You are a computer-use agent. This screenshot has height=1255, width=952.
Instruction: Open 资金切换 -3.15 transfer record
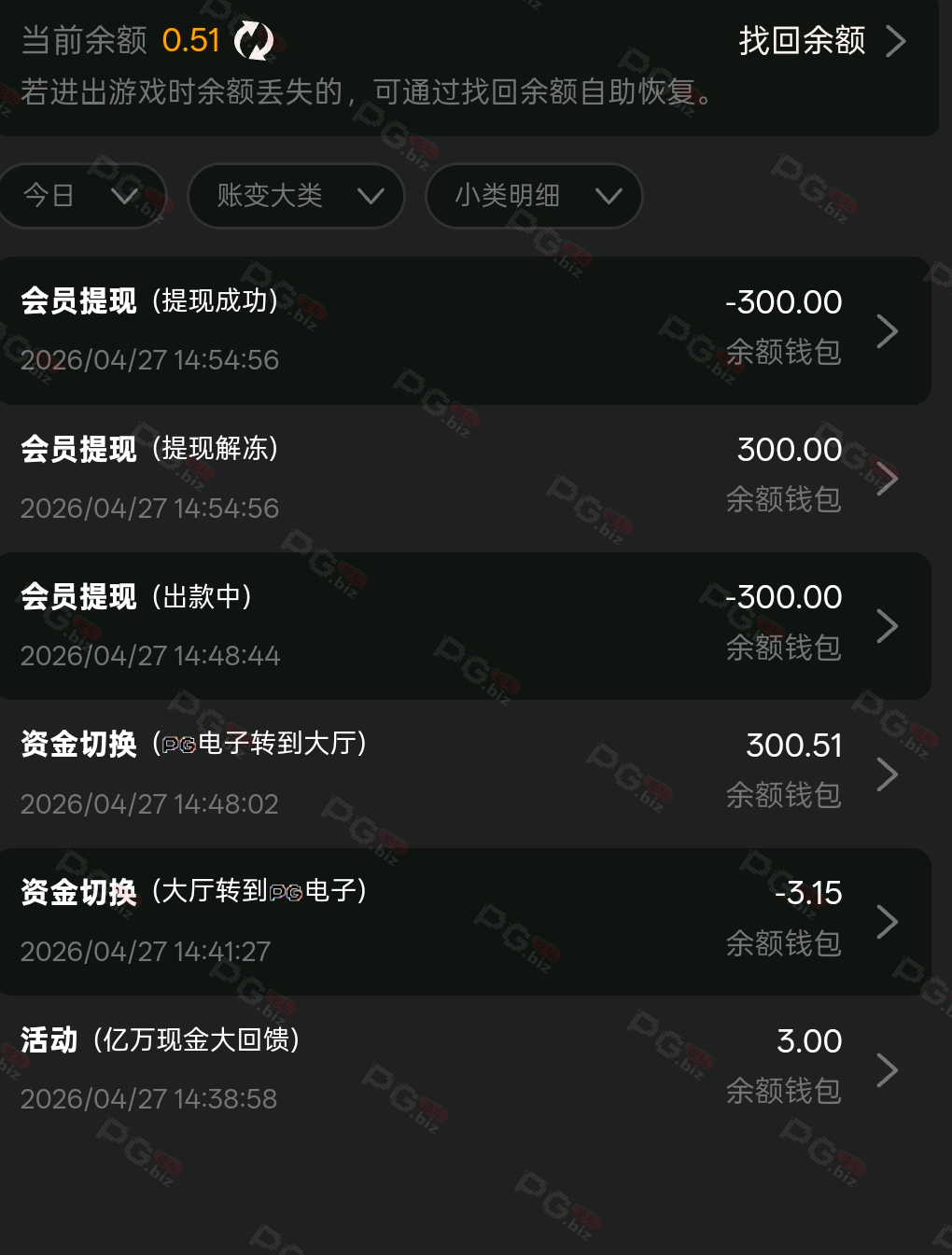465,921
